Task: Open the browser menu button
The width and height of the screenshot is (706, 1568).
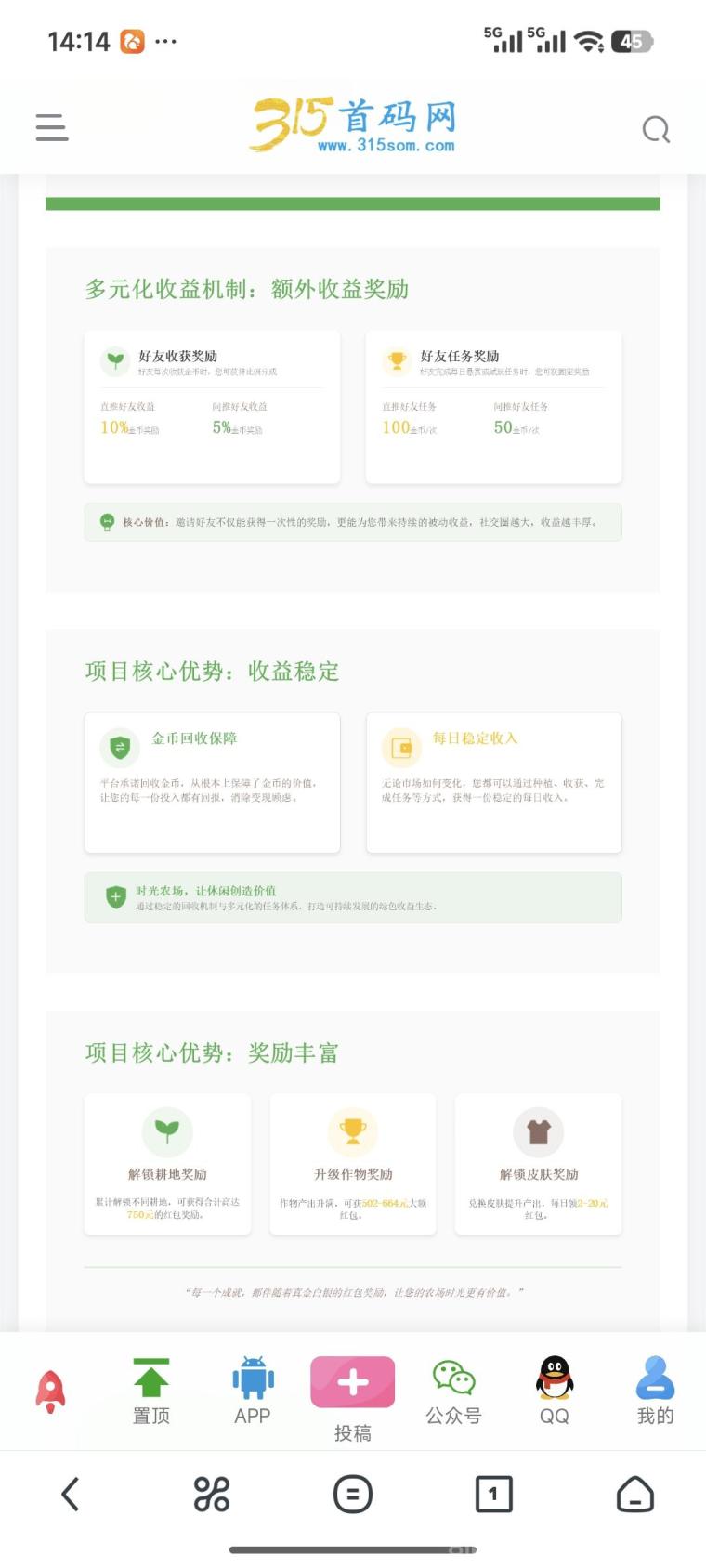Action: 353,1495
